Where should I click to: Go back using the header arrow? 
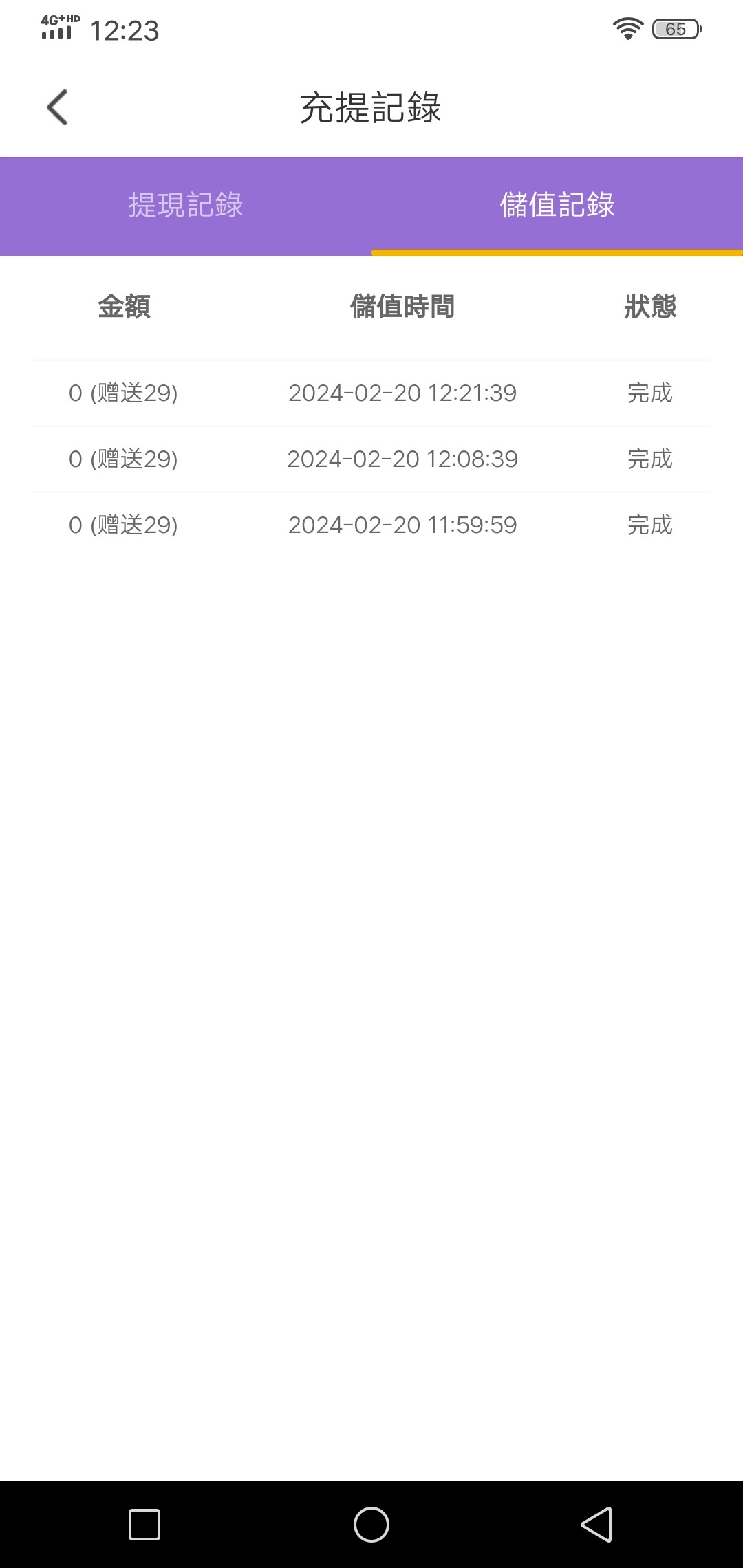click(x=58, y=107)
